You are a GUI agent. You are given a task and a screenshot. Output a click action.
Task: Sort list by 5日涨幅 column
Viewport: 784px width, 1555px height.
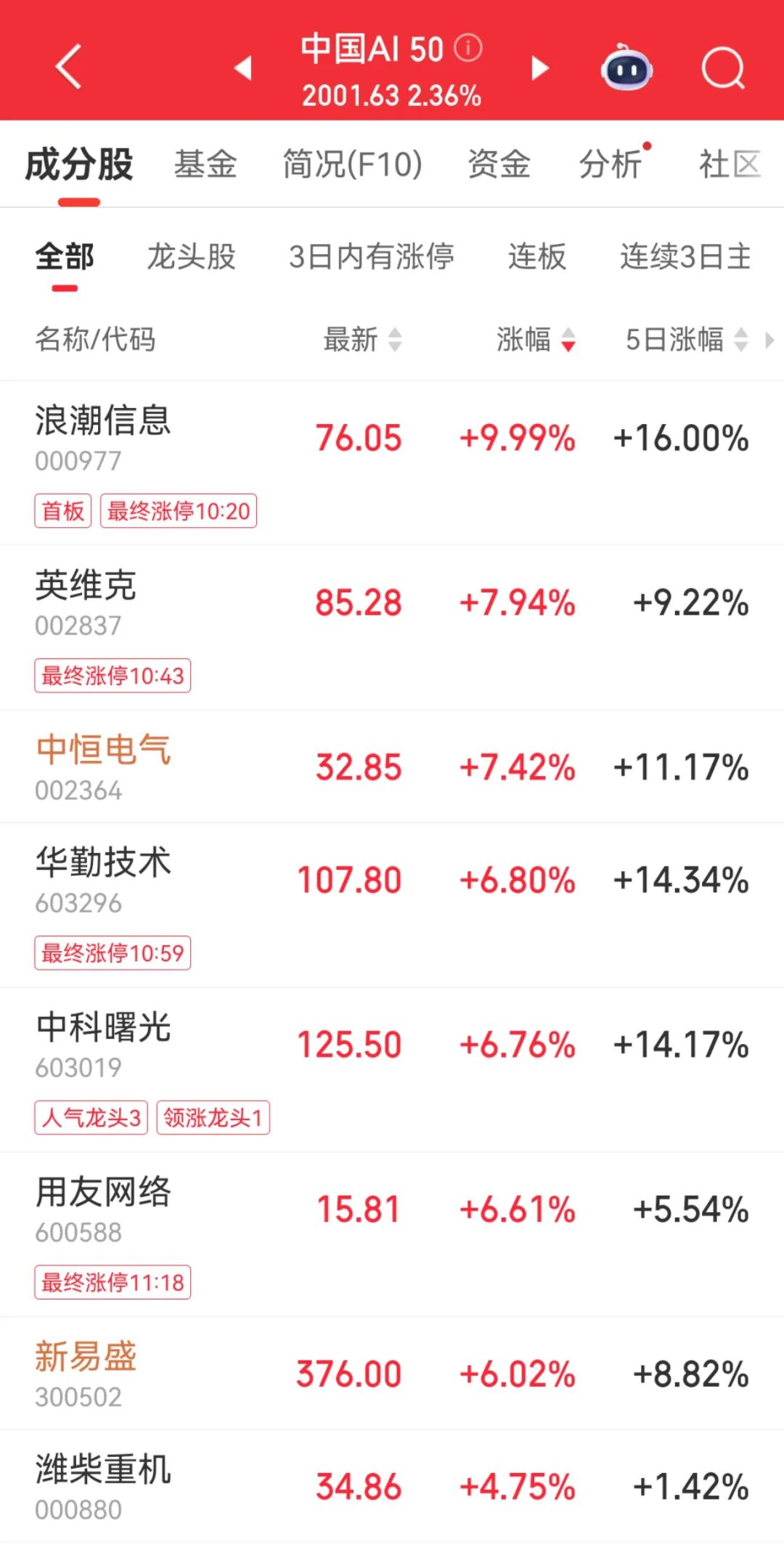pos(685,339)
